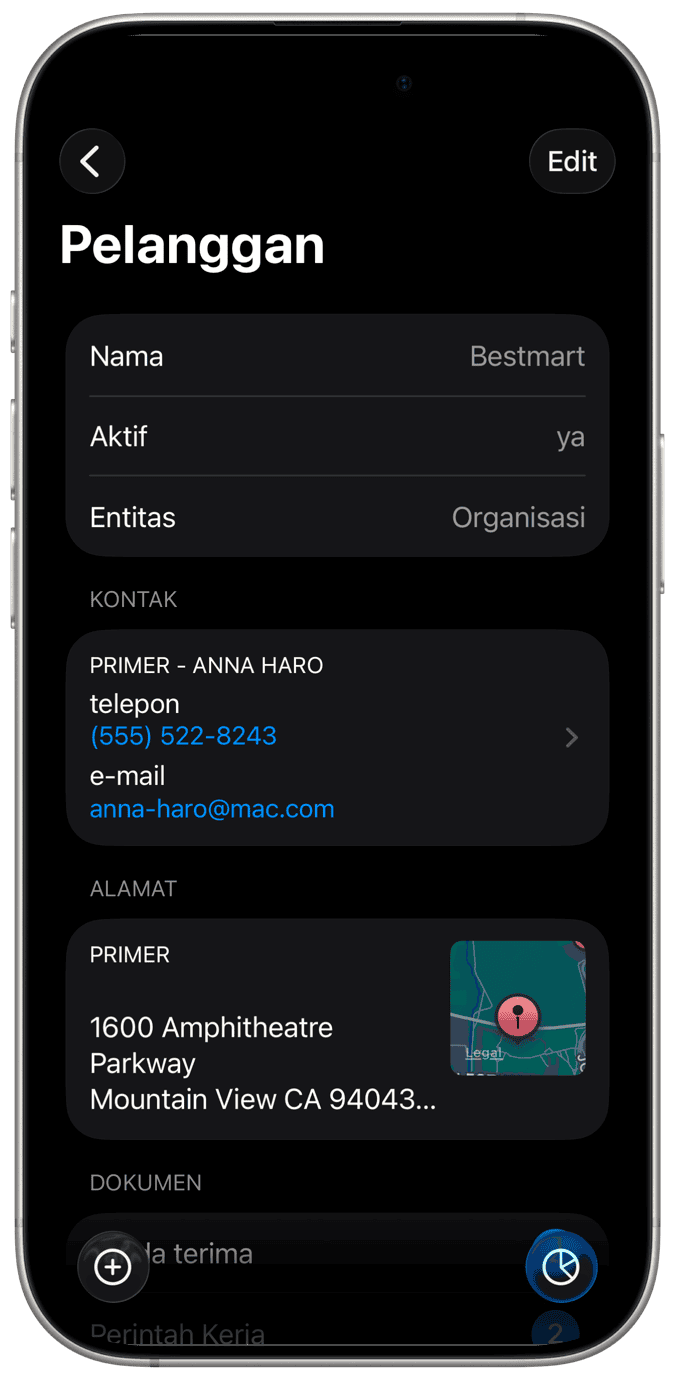Tap the Edit button
Screen dimensions: 675x1380
[x=571, y=161]
